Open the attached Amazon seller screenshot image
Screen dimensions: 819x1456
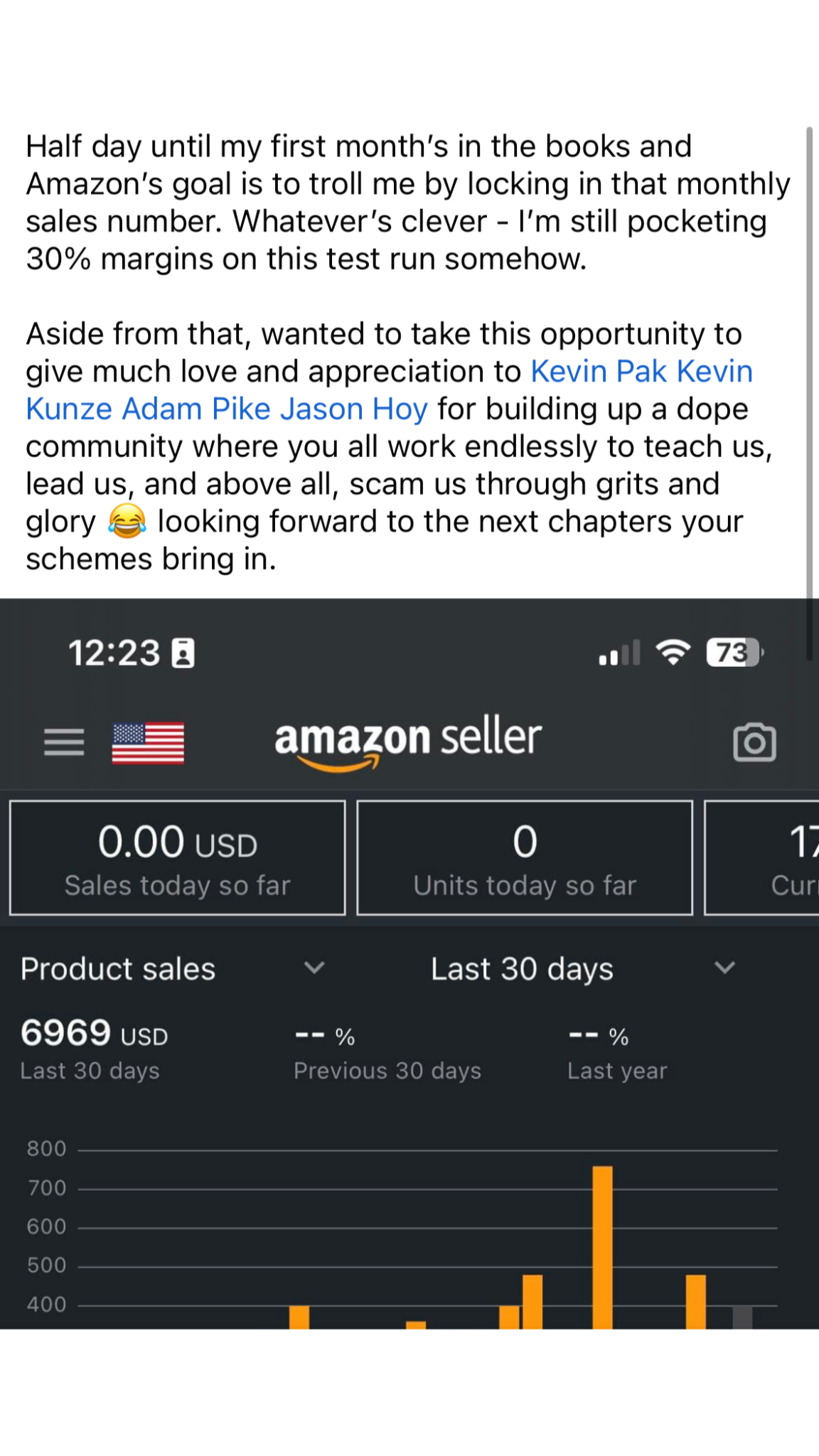coord(409,995)
